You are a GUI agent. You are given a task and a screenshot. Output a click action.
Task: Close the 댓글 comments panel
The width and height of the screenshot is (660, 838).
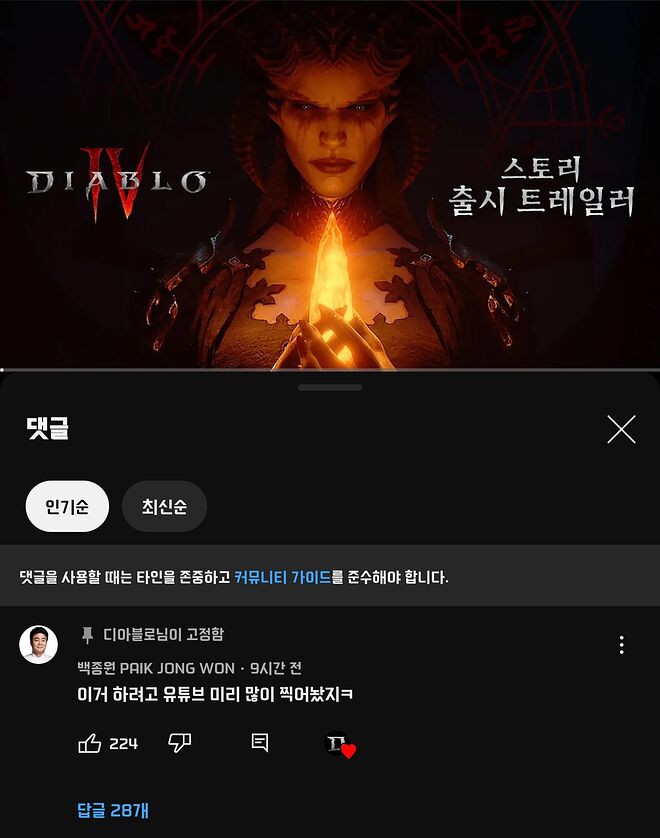621,430
